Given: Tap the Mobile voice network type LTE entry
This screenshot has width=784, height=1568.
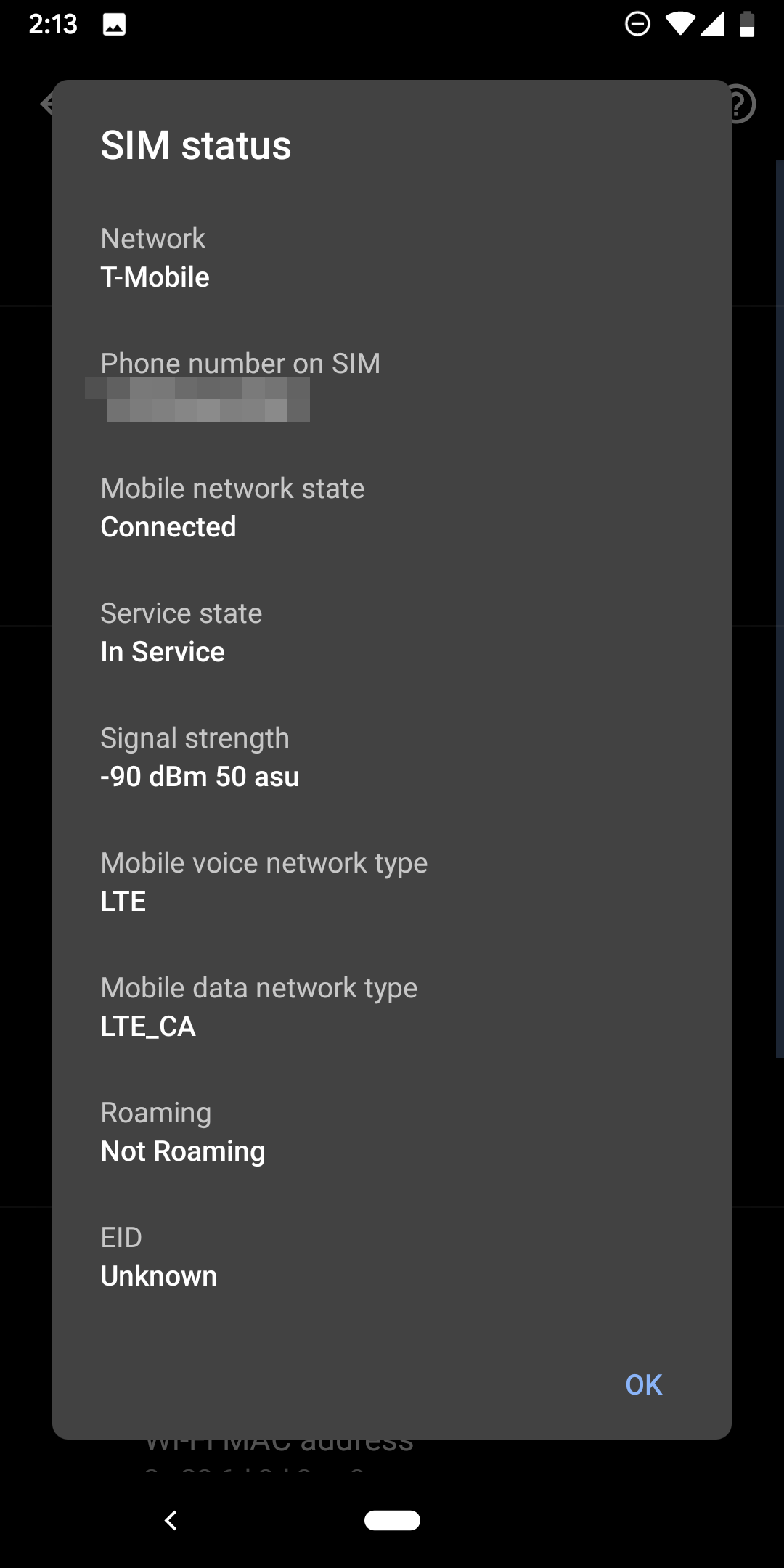Looking at the screenshot, I should pos(123,901).
